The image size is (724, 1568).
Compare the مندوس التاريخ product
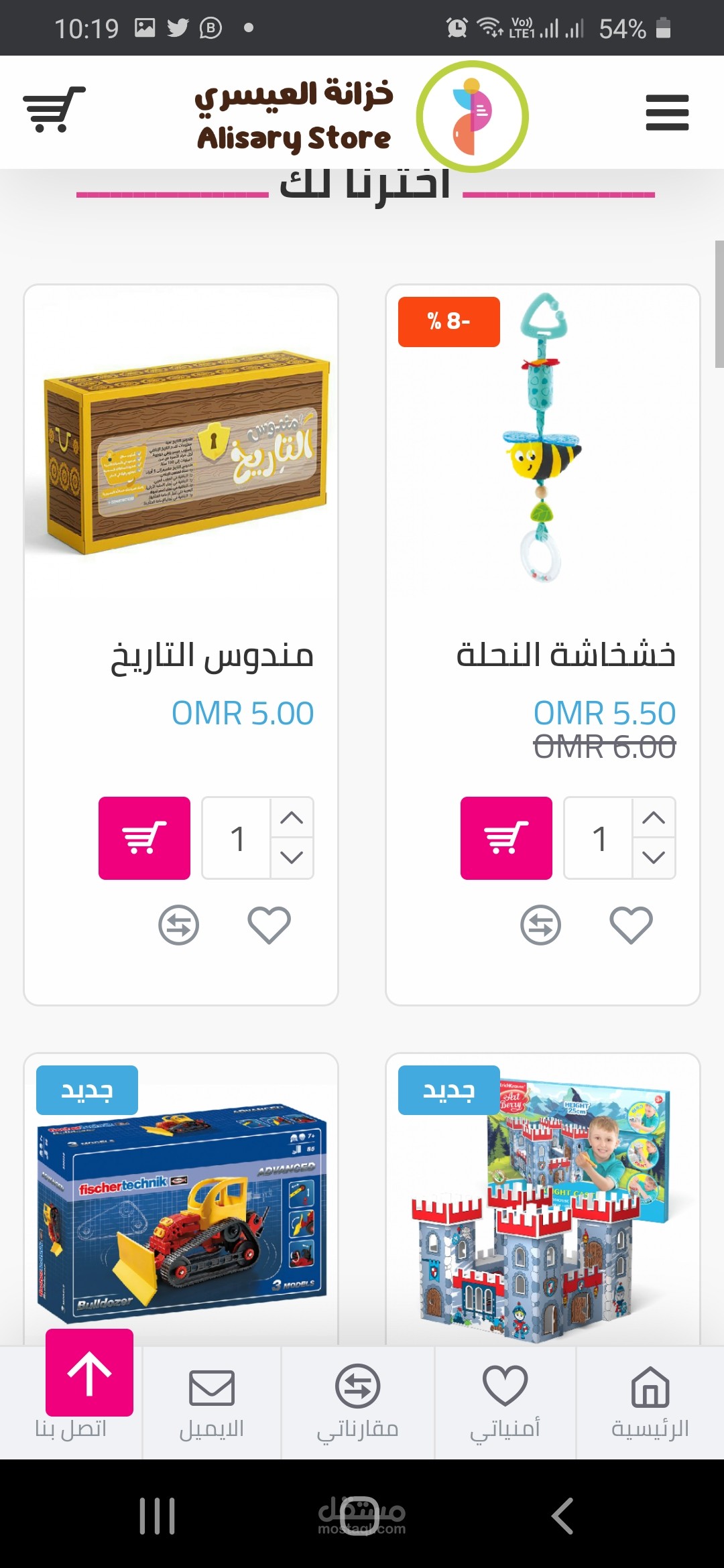point(178,925)
